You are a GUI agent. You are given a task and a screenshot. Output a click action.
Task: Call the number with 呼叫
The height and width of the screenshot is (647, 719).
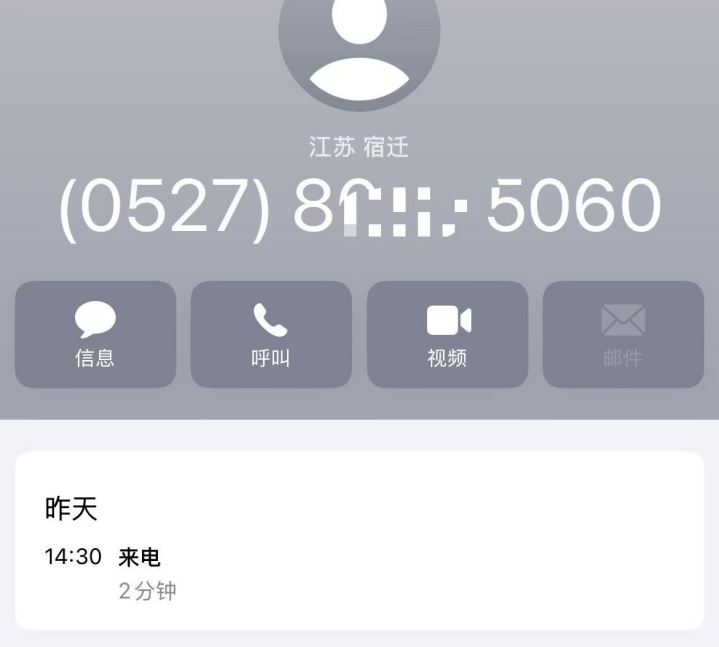point(271,334)
